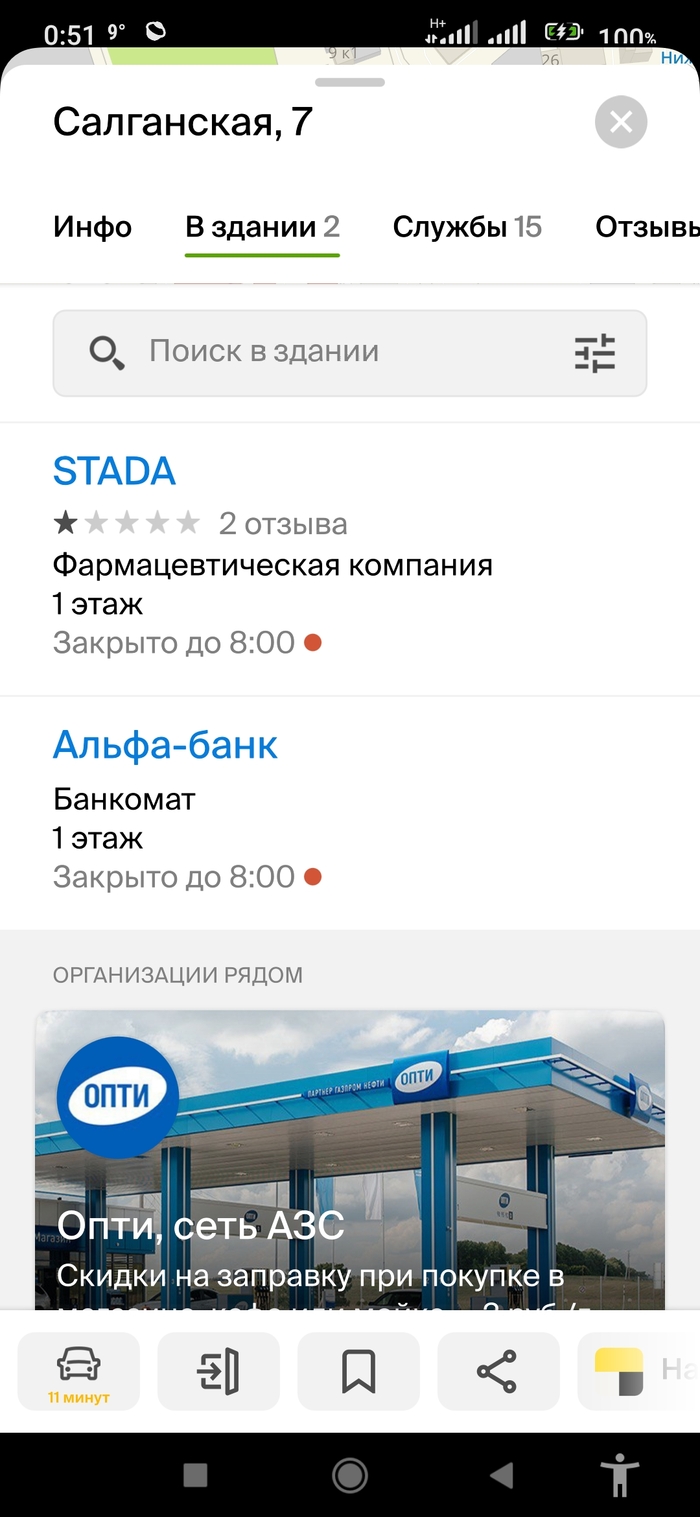The height and width of the screenshot is (1517, 700).
Task: Close the Салганская, 7 card
Action: 621,123
